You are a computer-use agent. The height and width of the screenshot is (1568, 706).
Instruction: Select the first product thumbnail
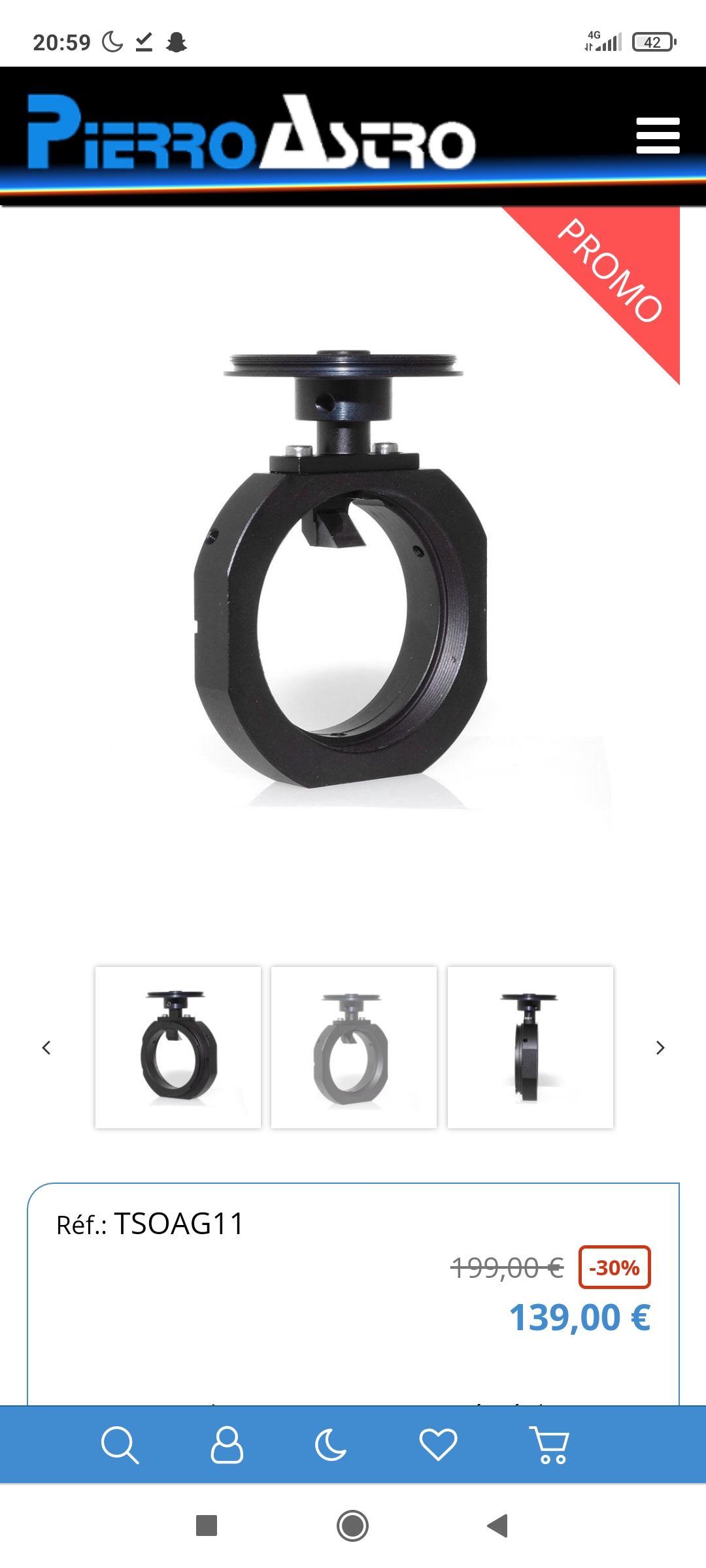[178, 1047]
